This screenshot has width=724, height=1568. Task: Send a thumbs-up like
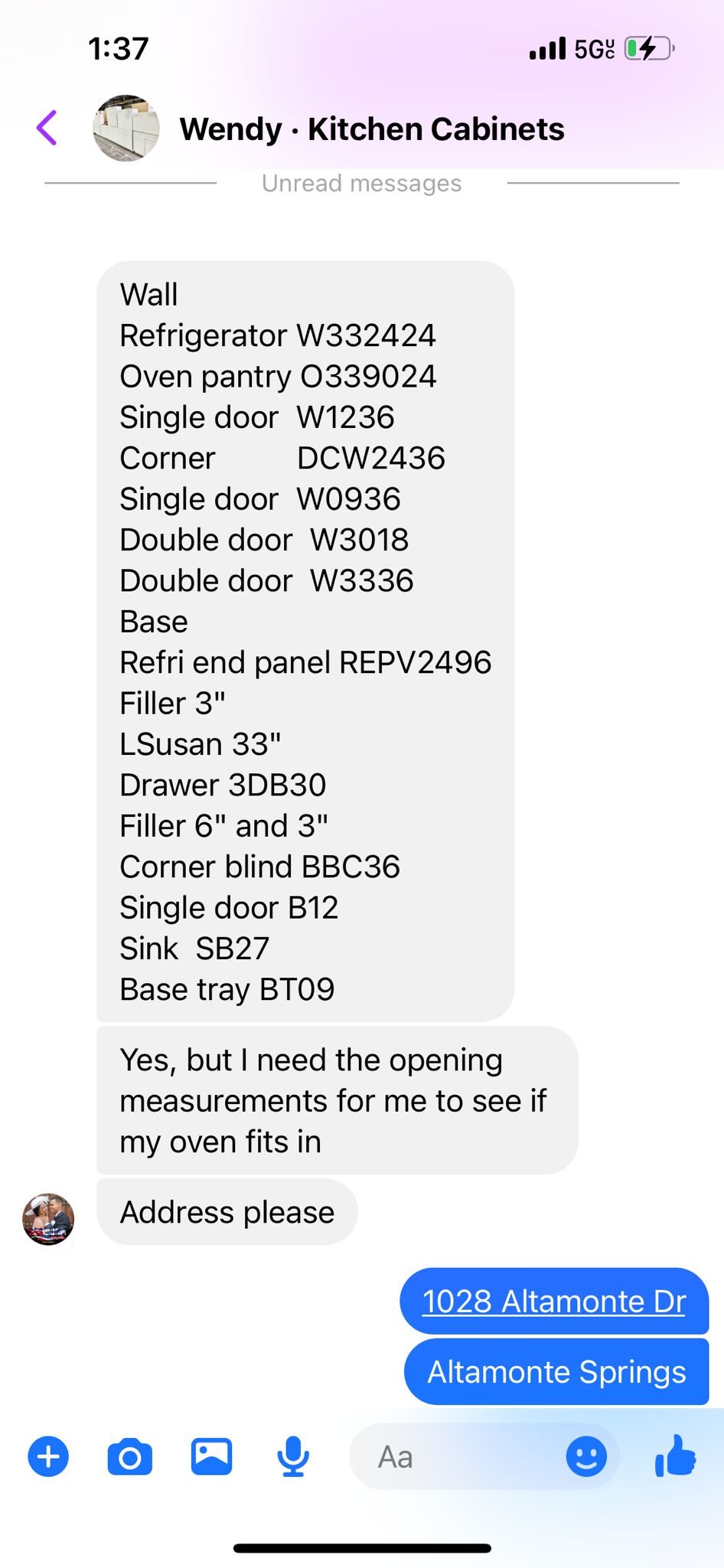tap(676, 1455)
